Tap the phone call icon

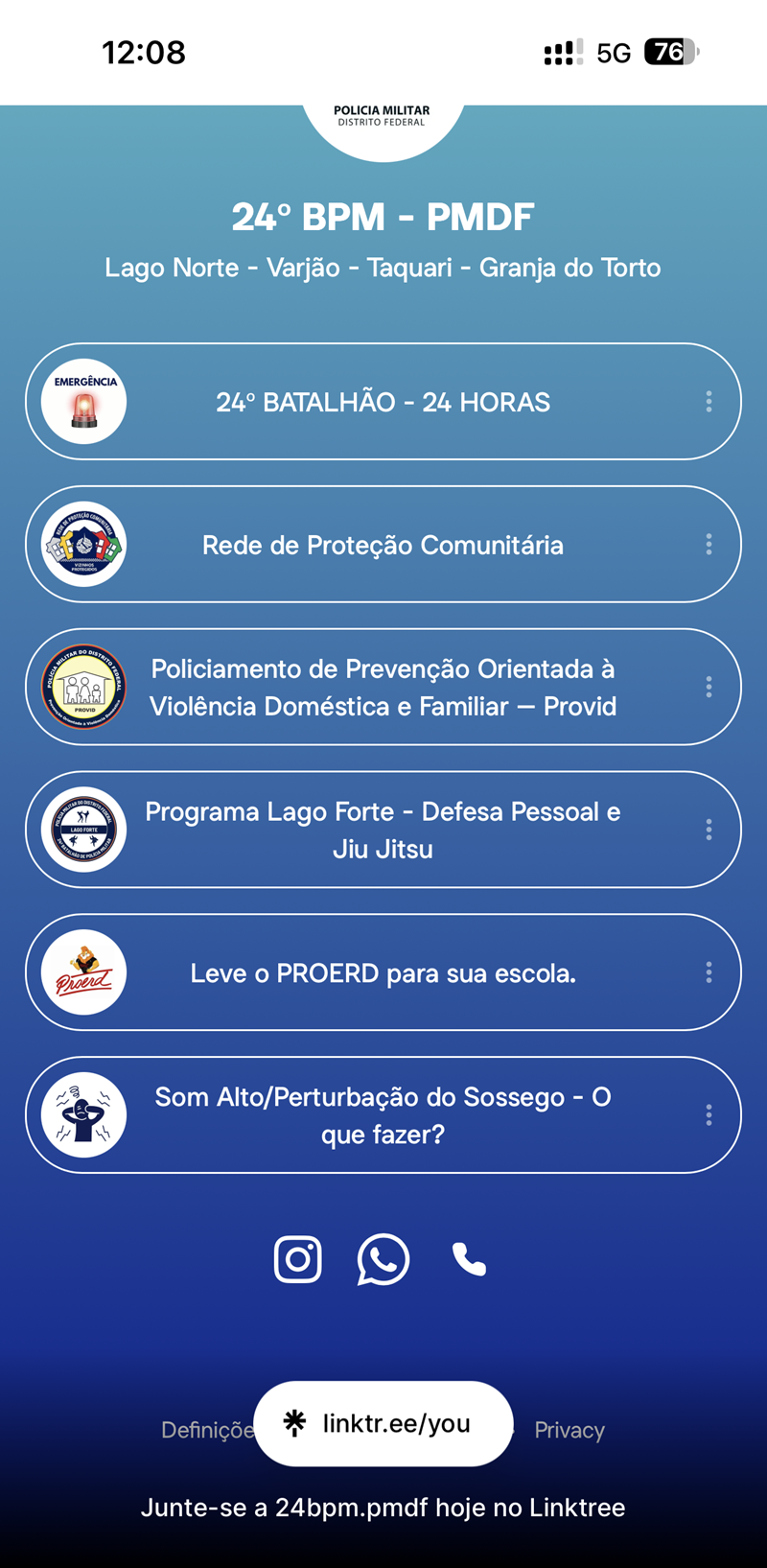469,1259
